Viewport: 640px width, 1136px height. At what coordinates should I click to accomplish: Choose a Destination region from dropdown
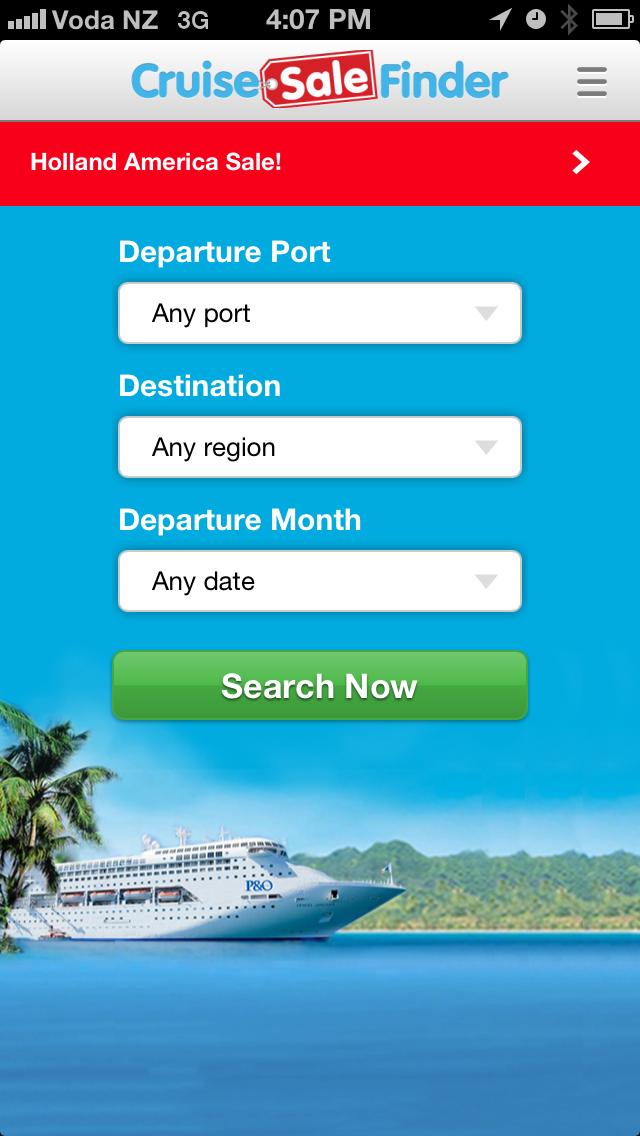[x=320, y=448]
